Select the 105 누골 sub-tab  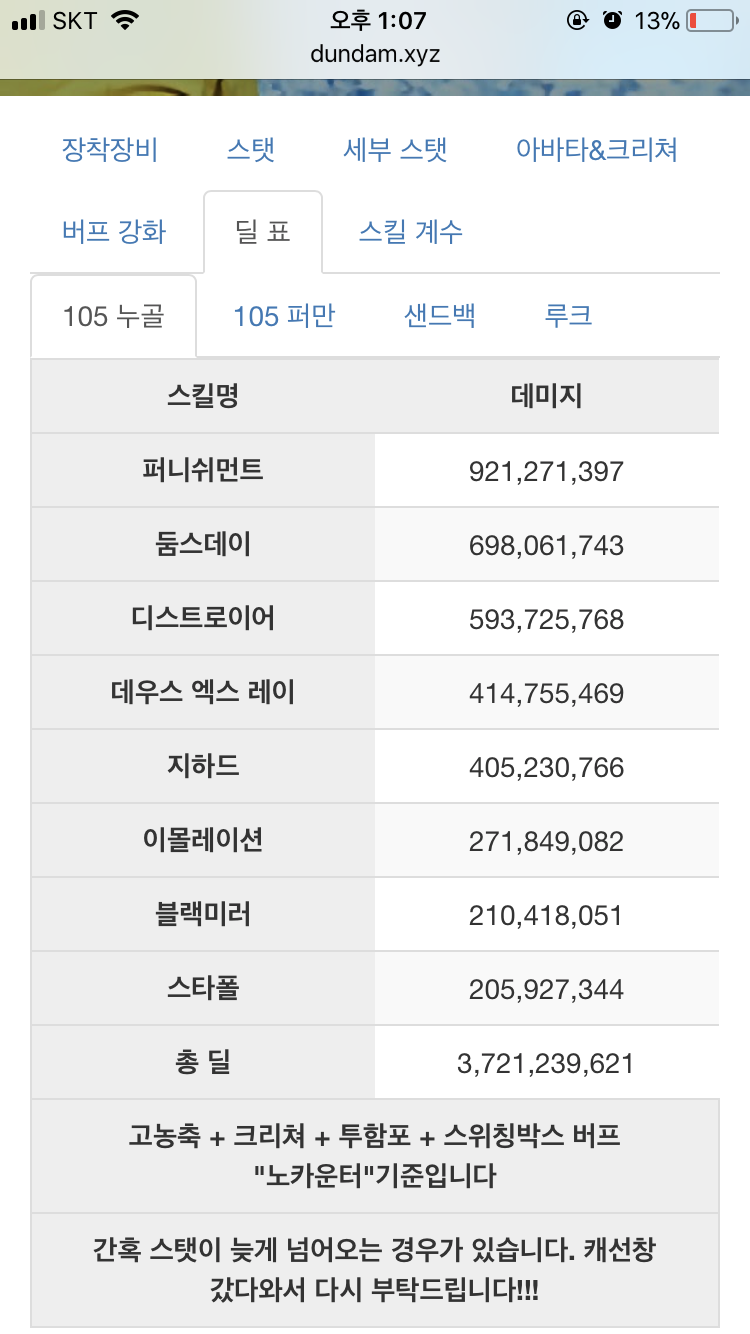click(114, 316)
